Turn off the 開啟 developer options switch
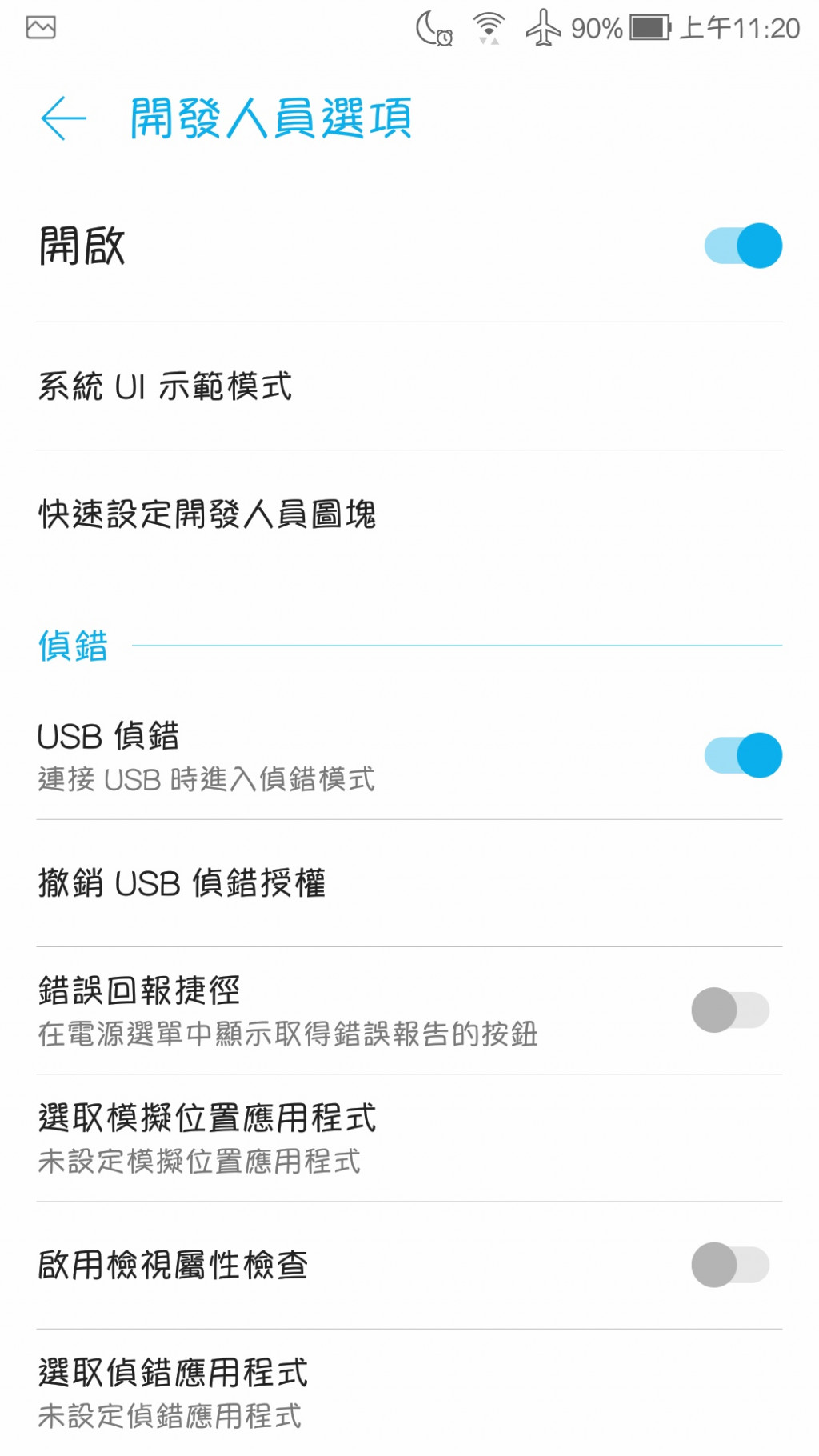This screenshot has height=1456, width=819. tap(742, 246)
